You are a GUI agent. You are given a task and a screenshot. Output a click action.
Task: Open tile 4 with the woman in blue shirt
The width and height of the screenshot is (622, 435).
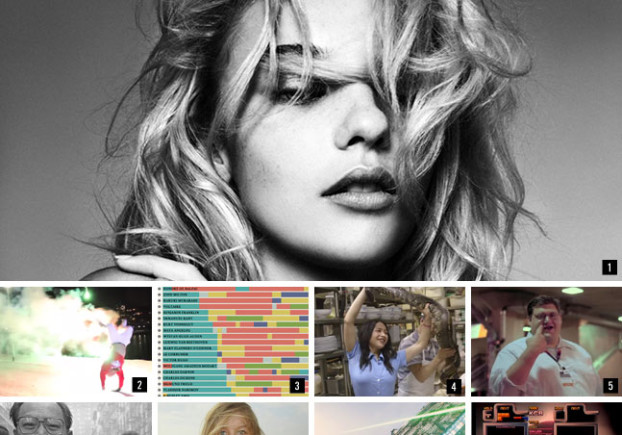click(389, 341)
